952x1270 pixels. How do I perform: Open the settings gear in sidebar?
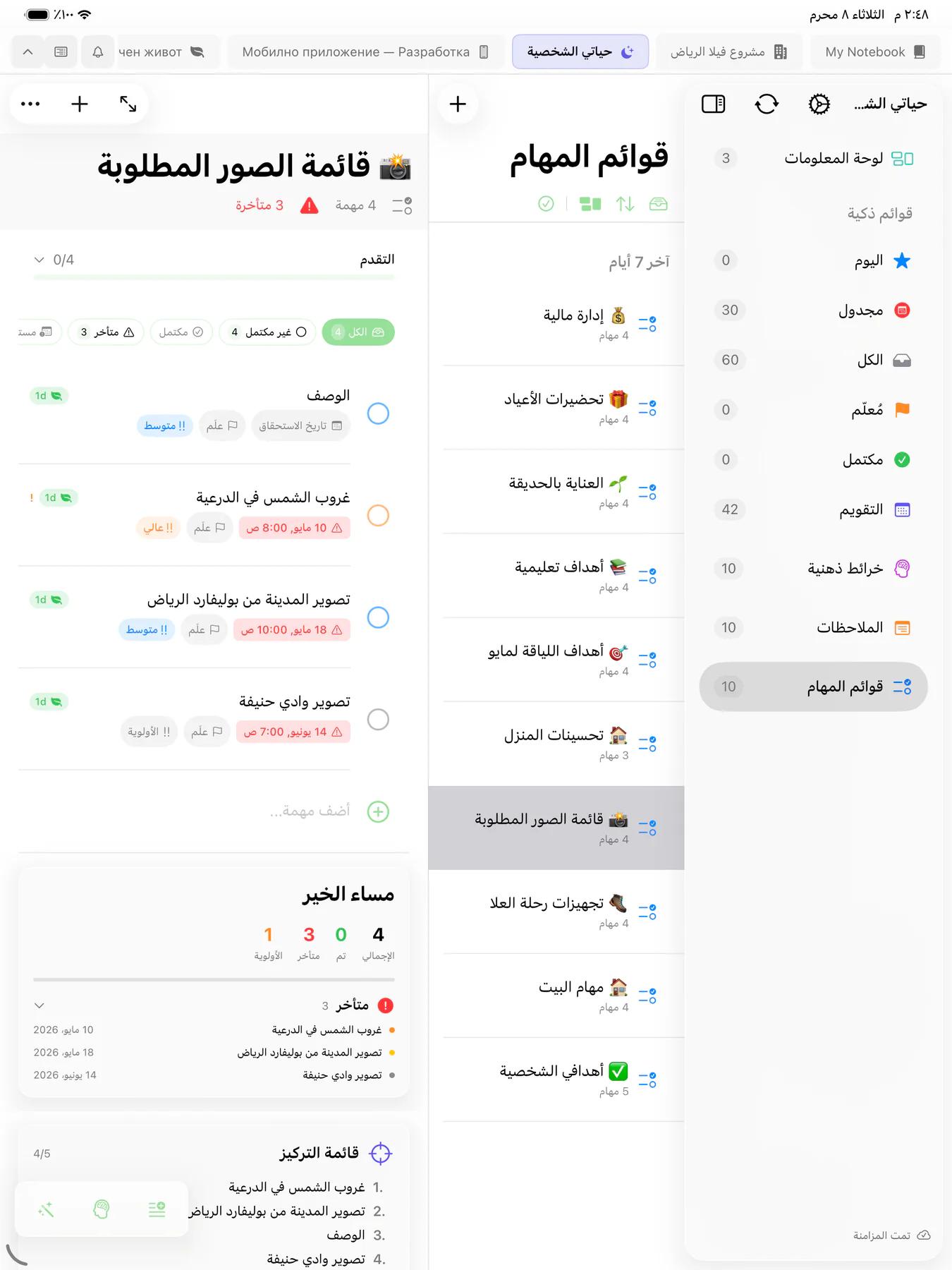click(x=819, y=104)
